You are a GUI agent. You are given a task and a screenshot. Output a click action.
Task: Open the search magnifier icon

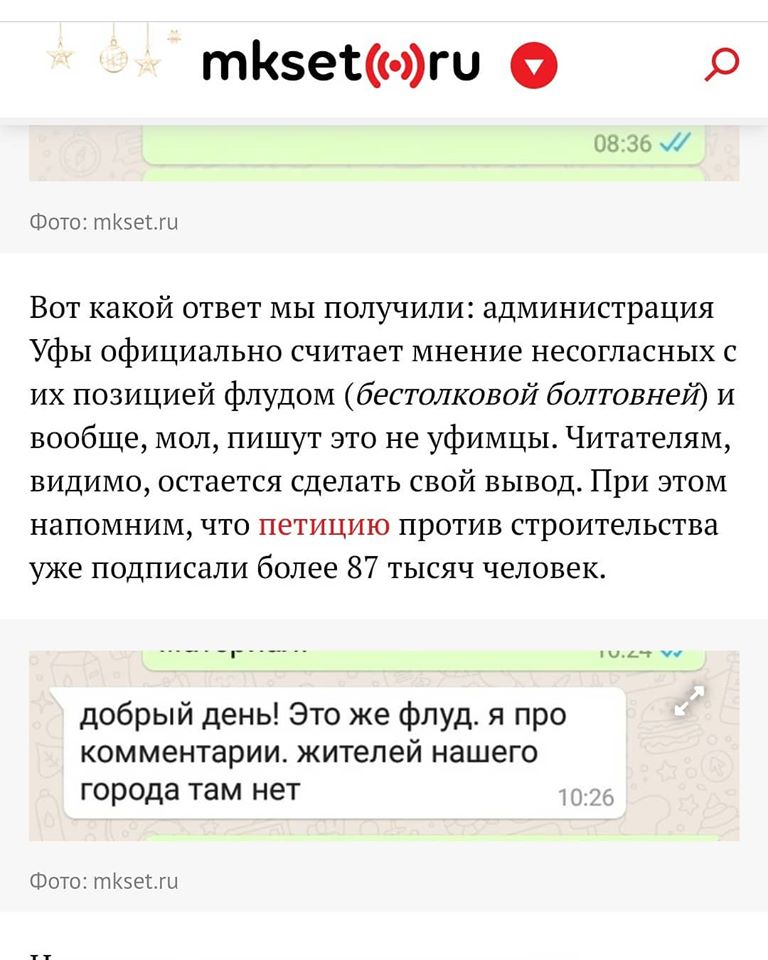[x=722, y=66]
